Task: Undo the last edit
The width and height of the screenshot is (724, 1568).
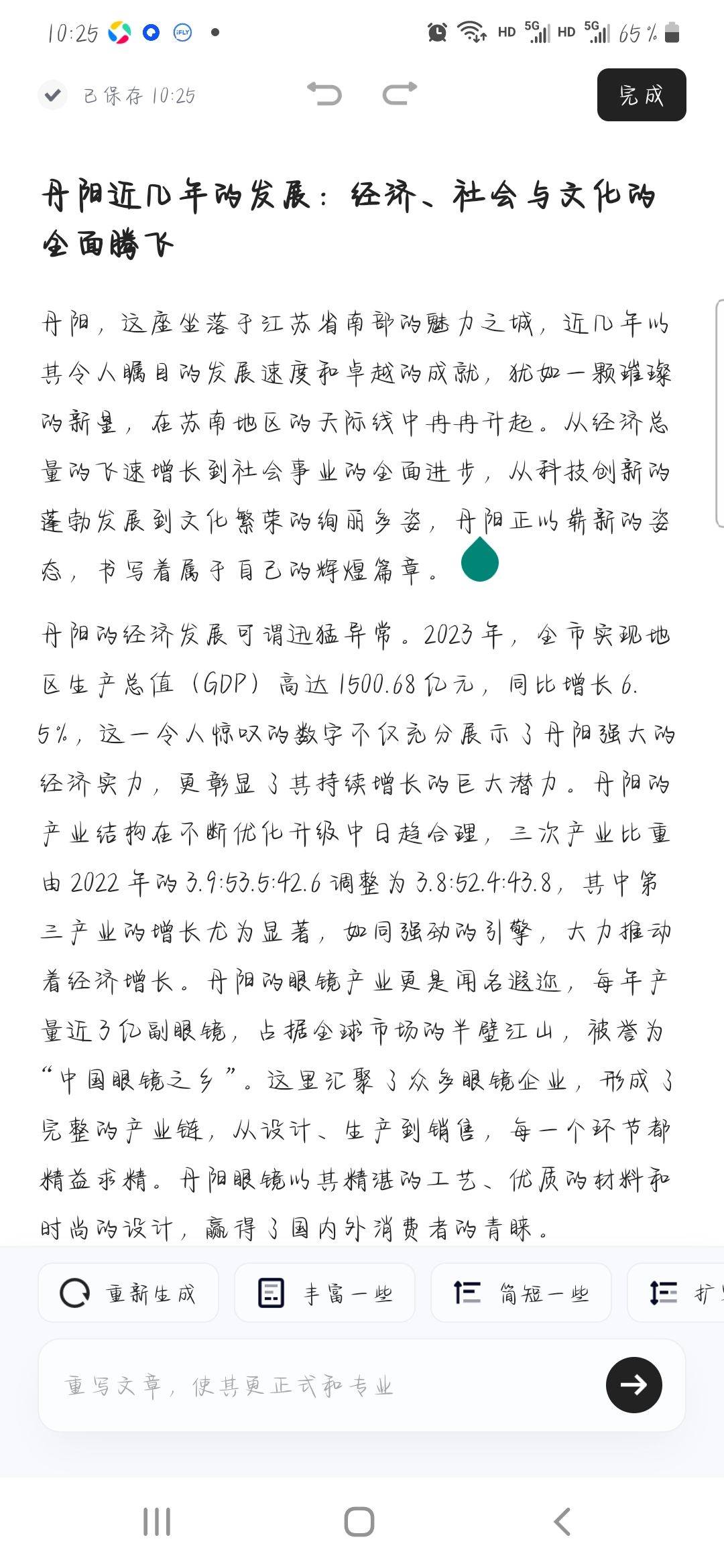Action: (x=324, y=94)
